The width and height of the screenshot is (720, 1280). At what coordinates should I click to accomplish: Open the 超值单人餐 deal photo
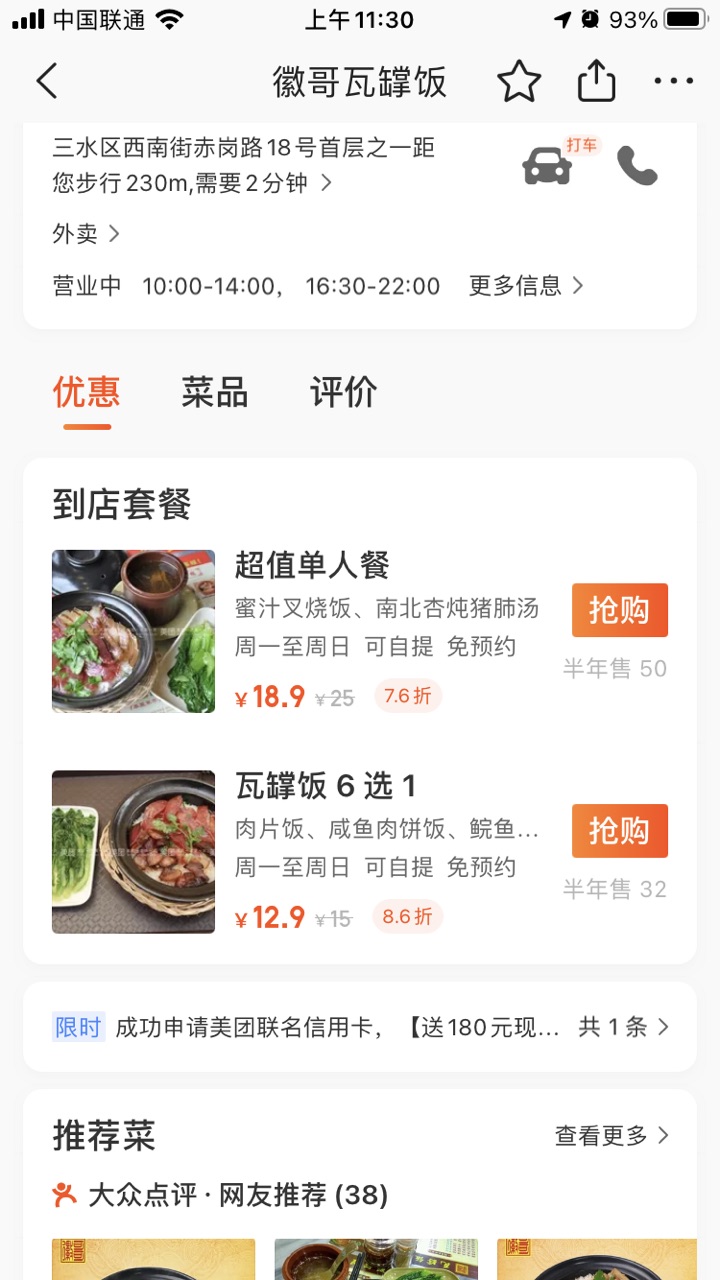[133, 631]
